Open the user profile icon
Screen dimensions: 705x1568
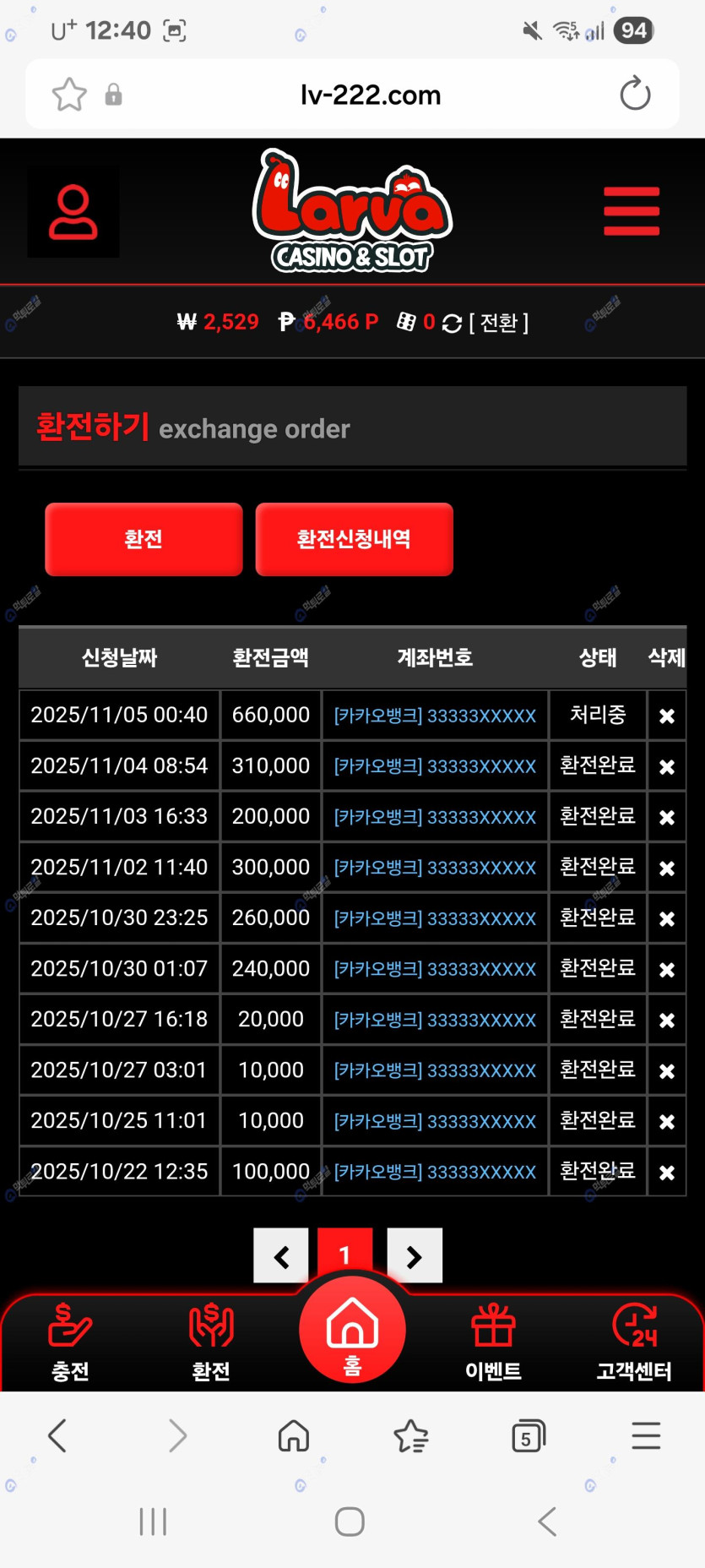(73, 212)
